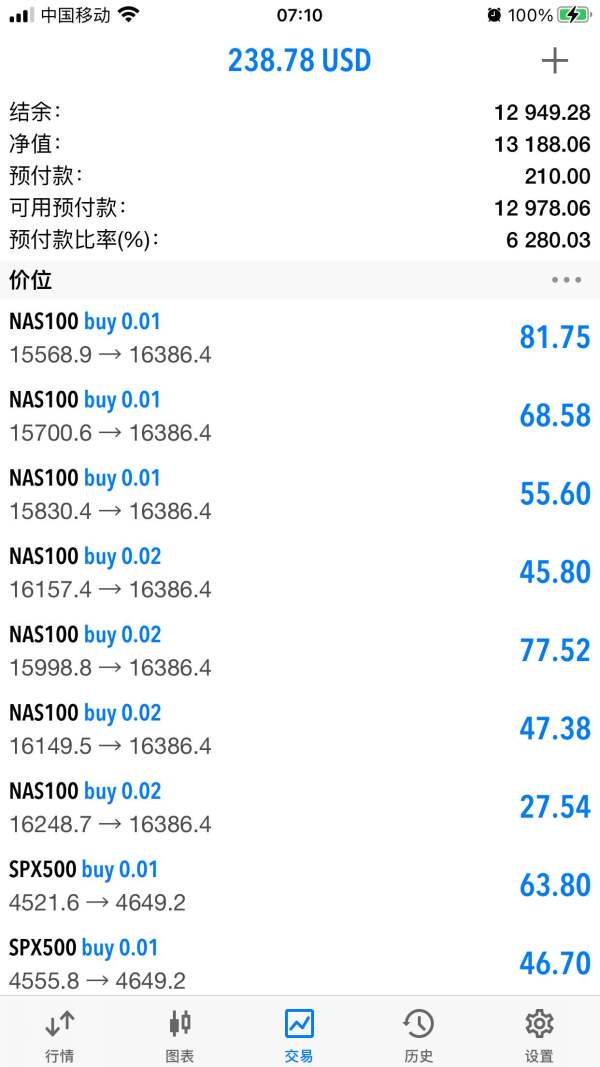Expand the NAS100 position opened at 15700.6
Viewport: 600px width, 1067px height.
pos(300,416)
